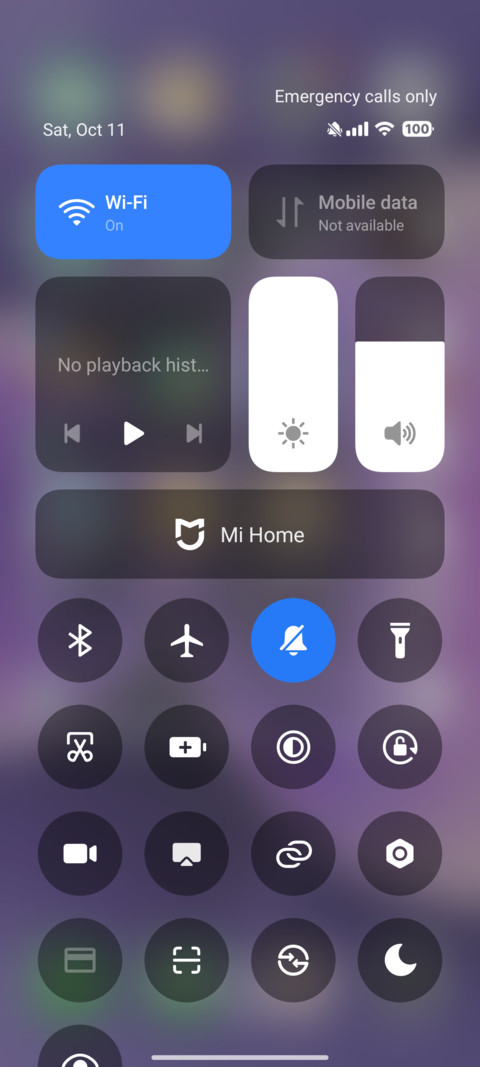The height and width of the screenshot is (1067, 480).
Task: Tap the Mobile data tile
Action: (x=347, y=212)
